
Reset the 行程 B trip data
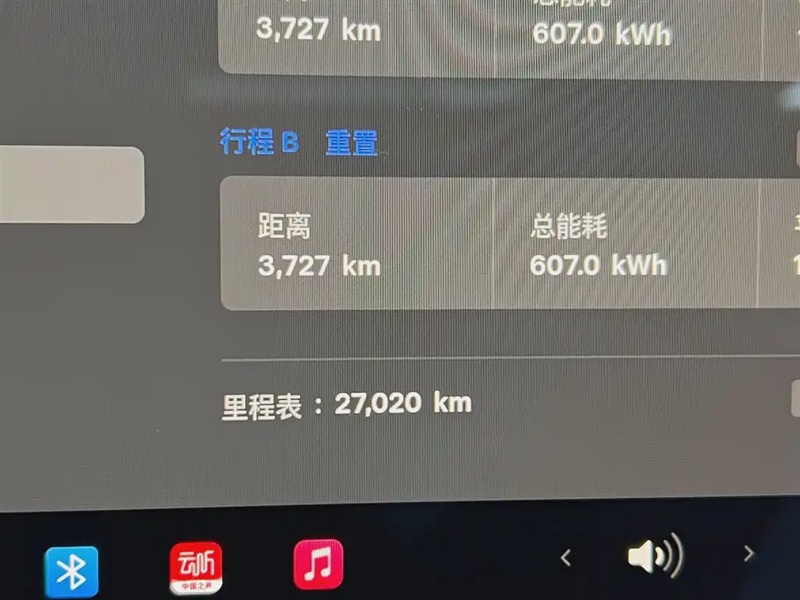tap(351, 143)
